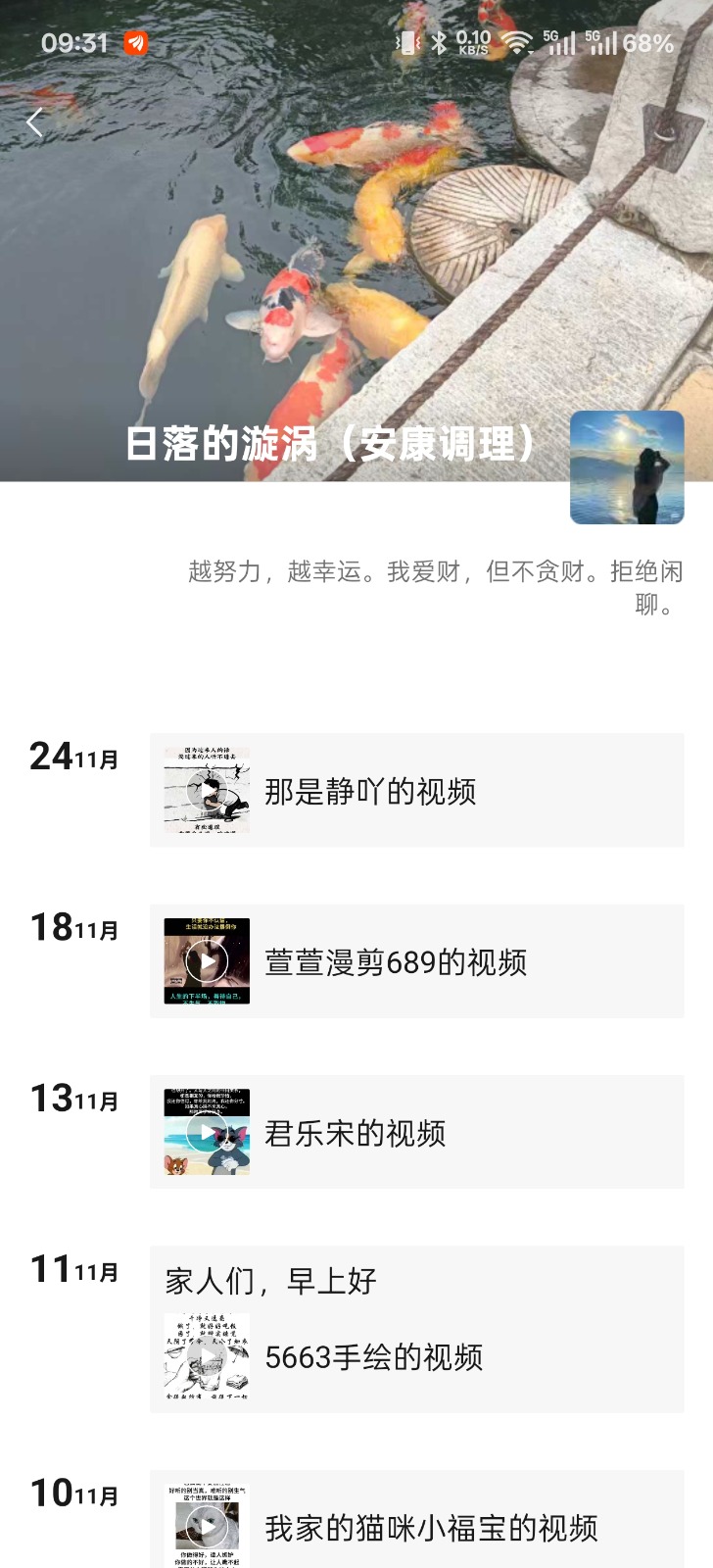Open the 那是静吖的视频 post
Viewport: 713px width, 1568px height.
(x=416, y=790)
